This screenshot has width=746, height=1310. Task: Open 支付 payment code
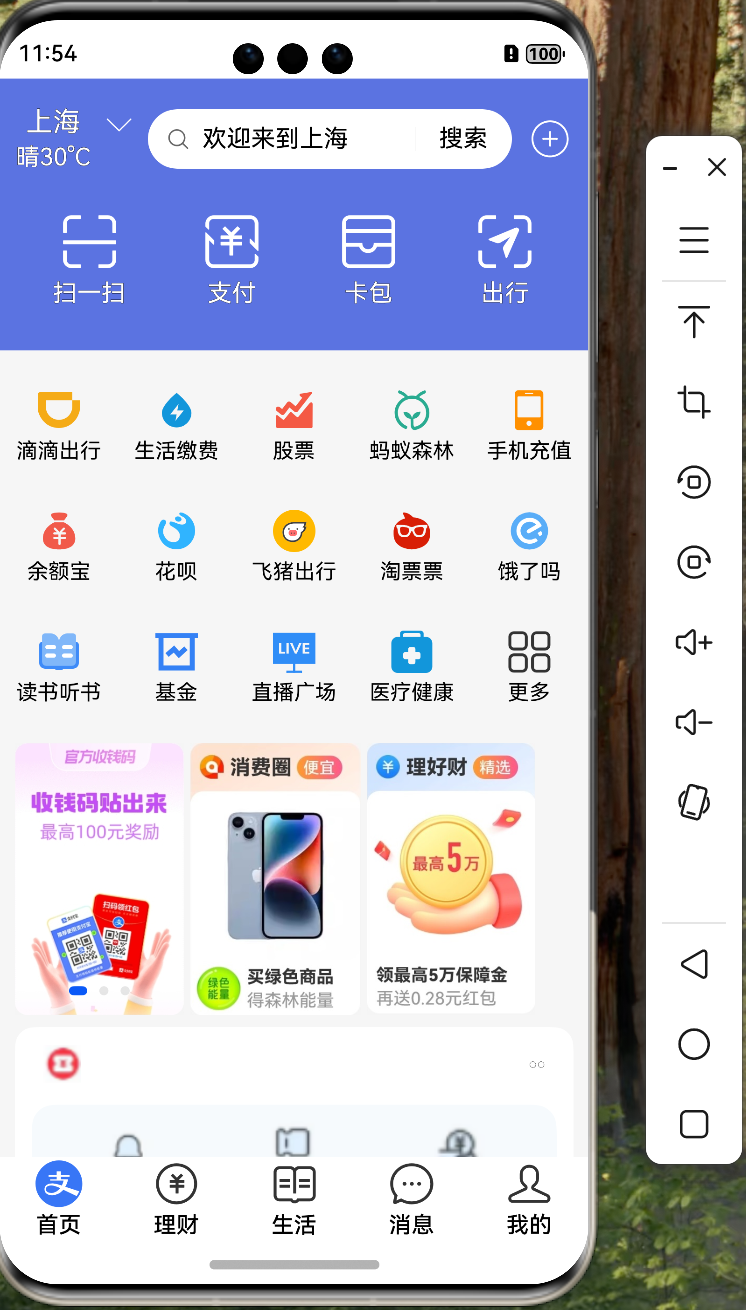(232, 259)
